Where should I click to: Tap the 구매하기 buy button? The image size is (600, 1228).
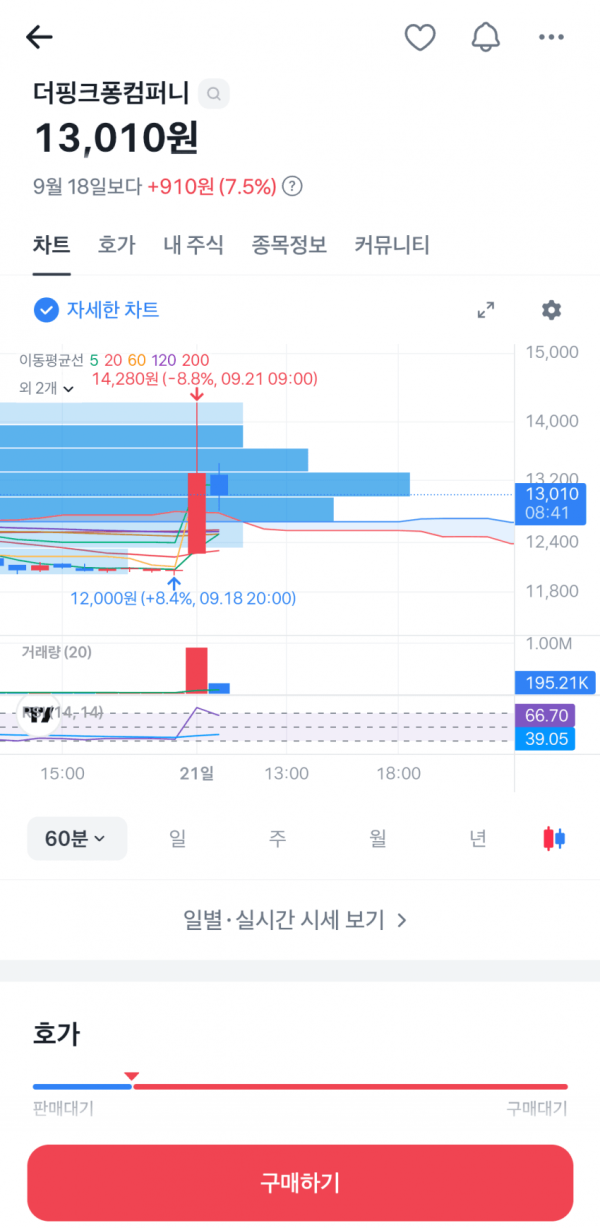click(300, 1183)
